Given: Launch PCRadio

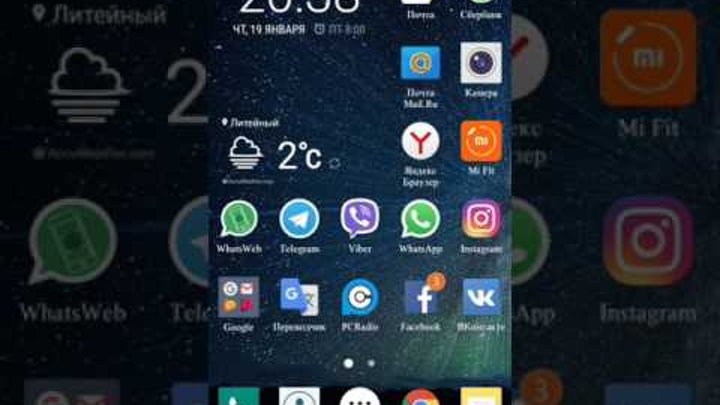Looking at the screenshot, I should (360, 297).
